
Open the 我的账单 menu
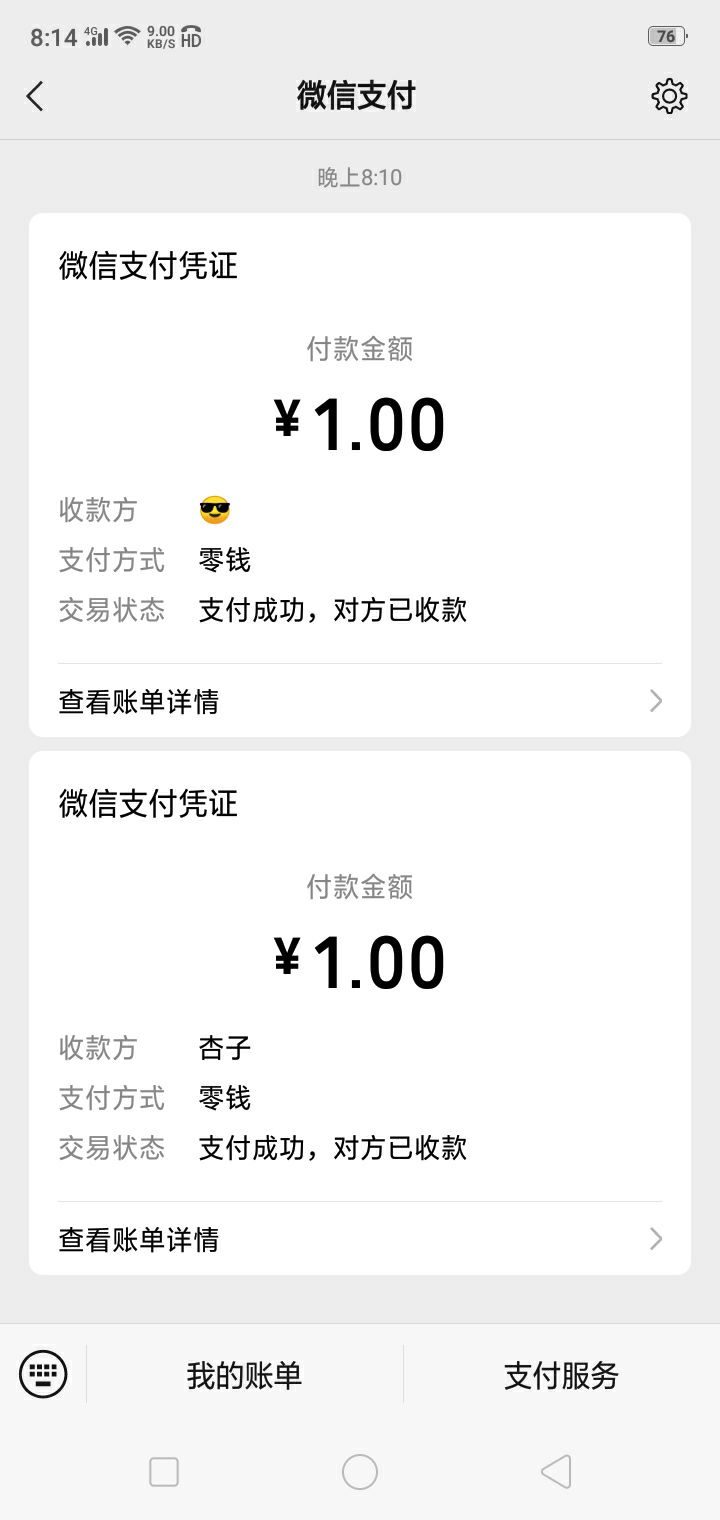[244, 1375]
